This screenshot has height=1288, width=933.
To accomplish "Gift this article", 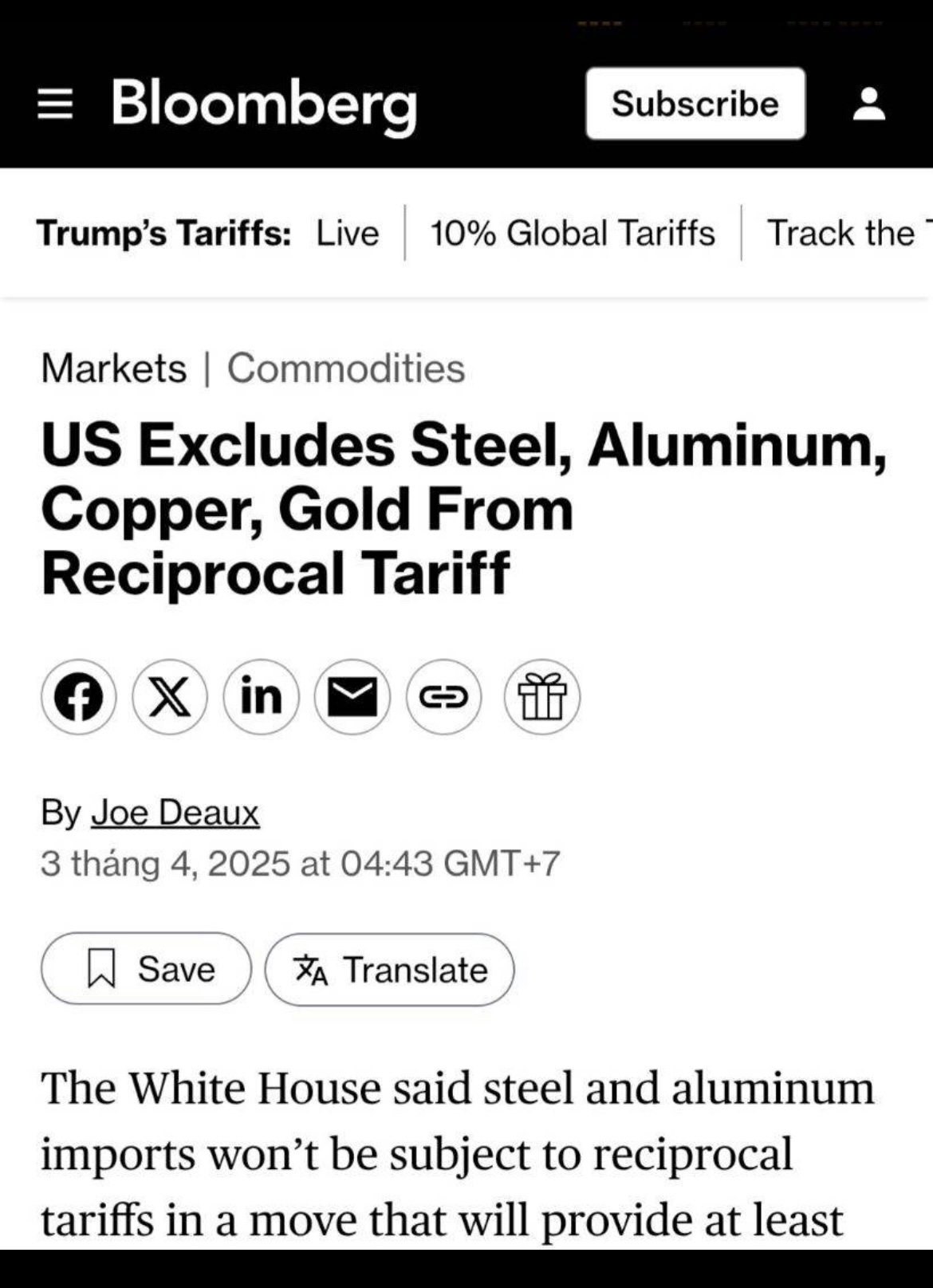I will 541,696.
